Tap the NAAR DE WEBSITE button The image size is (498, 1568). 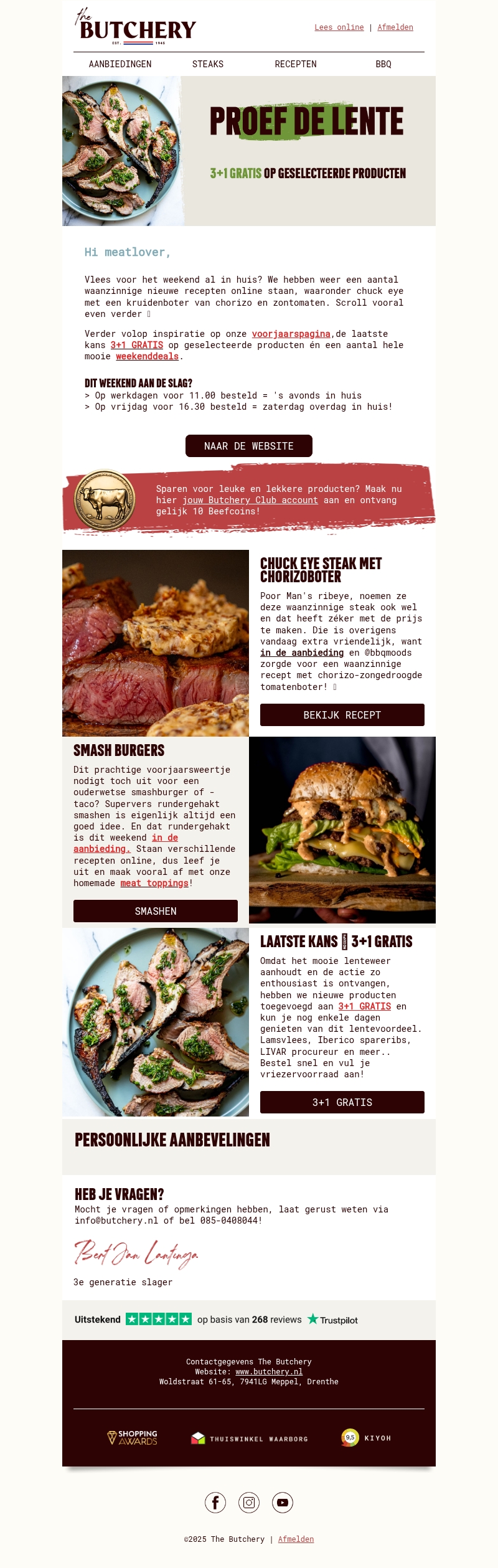249,446
